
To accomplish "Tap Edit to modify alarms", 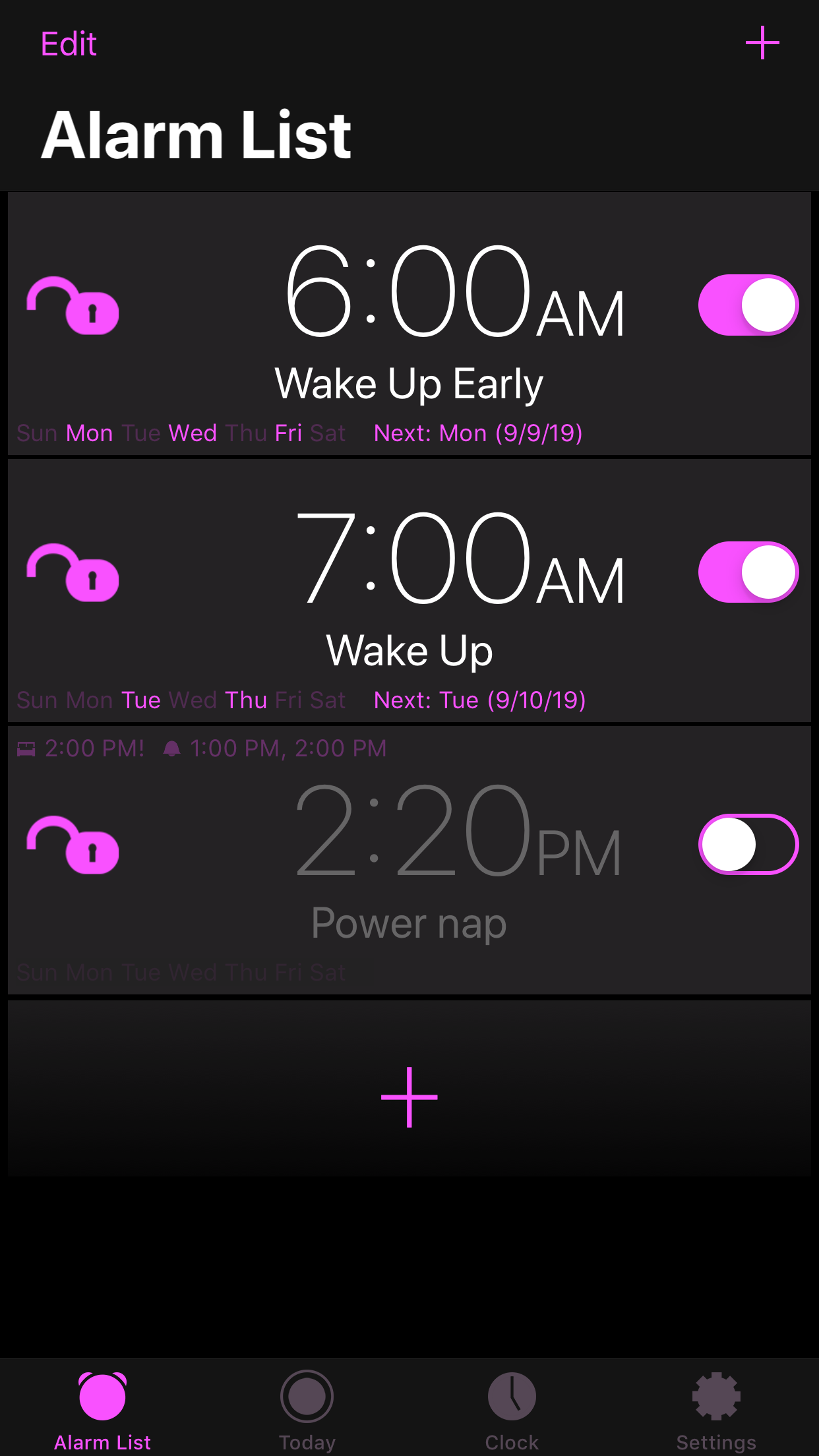I will coord(69,44).
